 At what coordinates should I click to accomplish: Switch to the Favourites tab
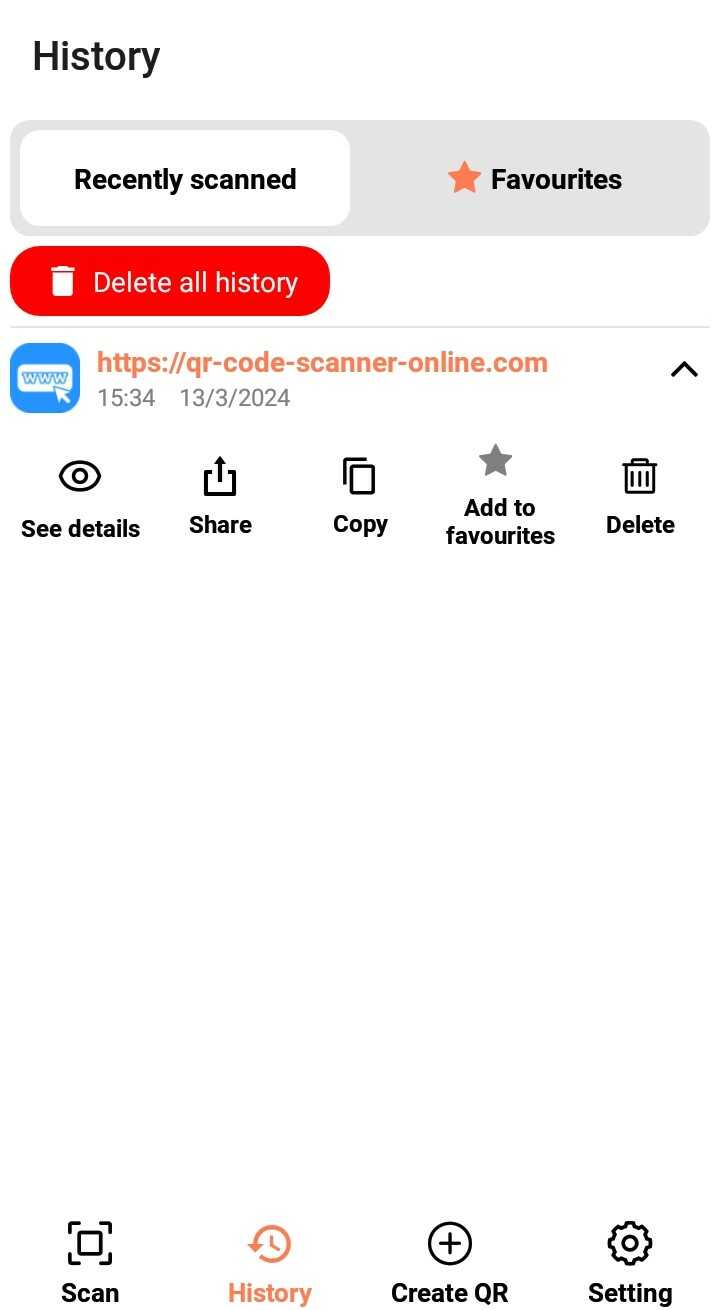(535, 179)
